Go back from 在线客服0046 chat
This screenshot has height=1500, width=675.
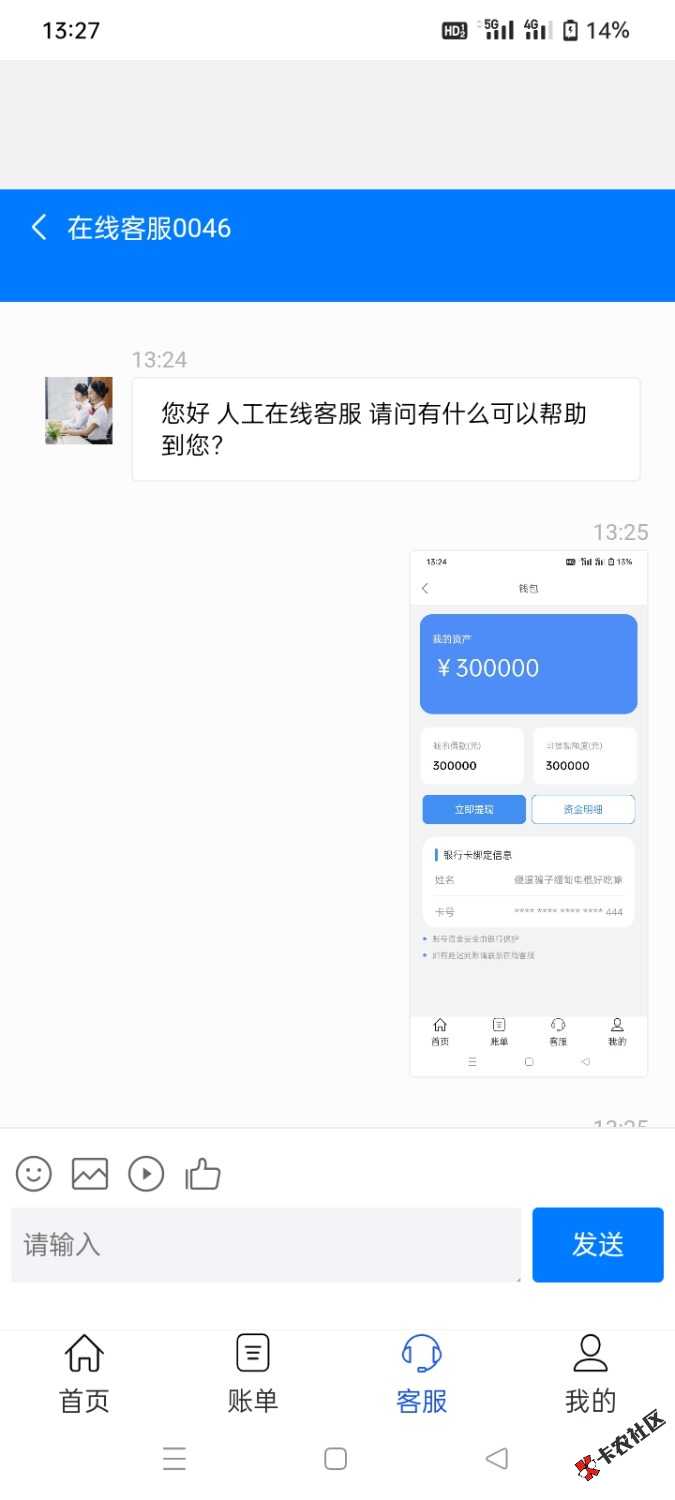(x=39, y=227)
